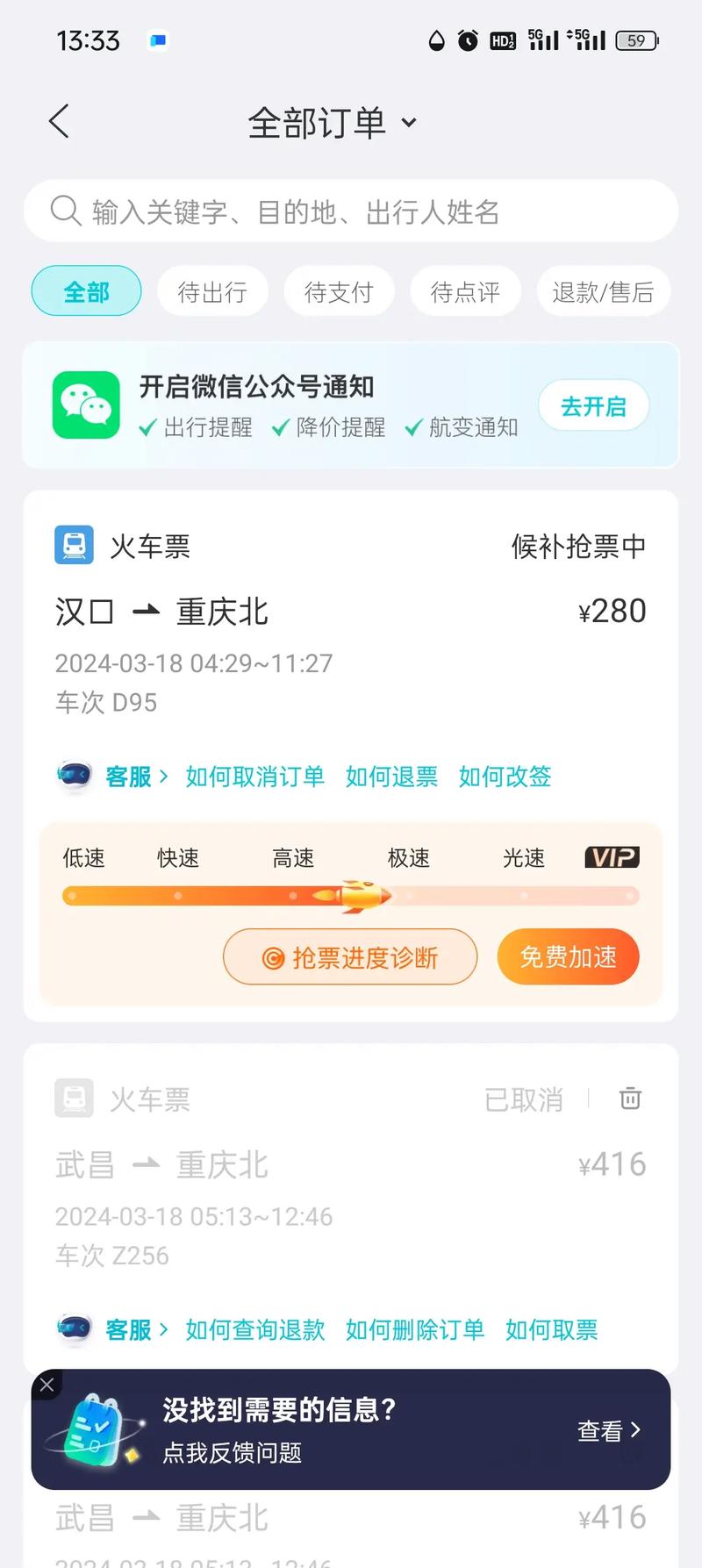This screenshot has width=702, height=1568.
Task: Open the 如何退票 link
Action: [391, 776]
